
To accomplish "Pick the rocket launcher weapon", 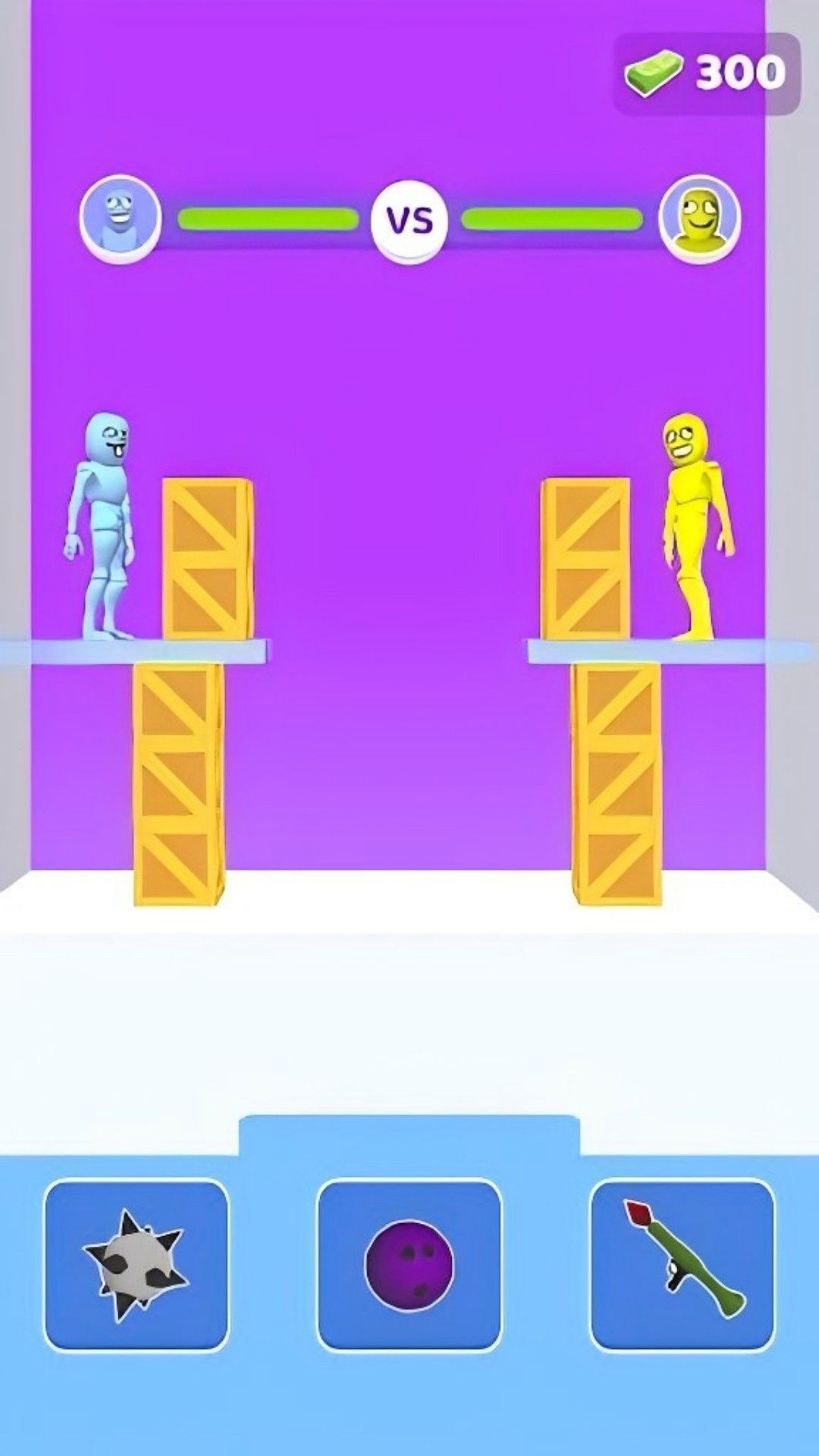I will pos(682,1265).
